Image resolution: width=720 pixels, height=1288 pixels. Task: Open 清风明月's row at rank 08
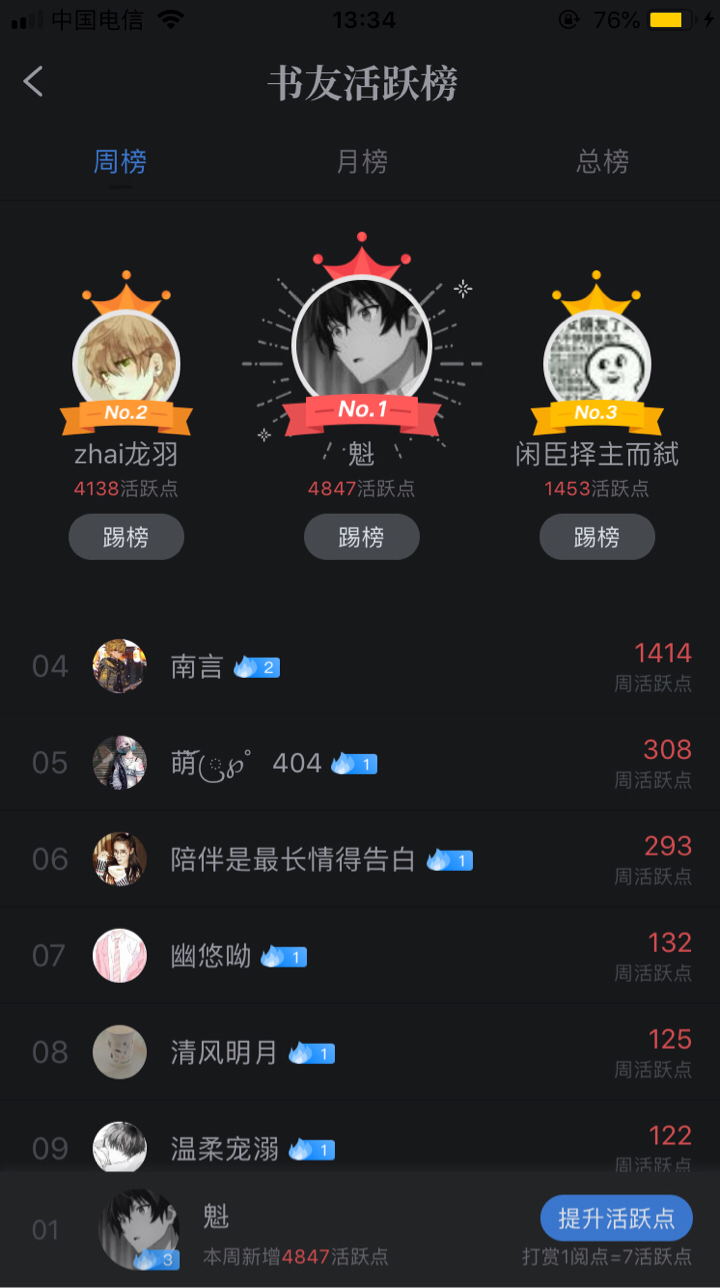pos(360,1052)
